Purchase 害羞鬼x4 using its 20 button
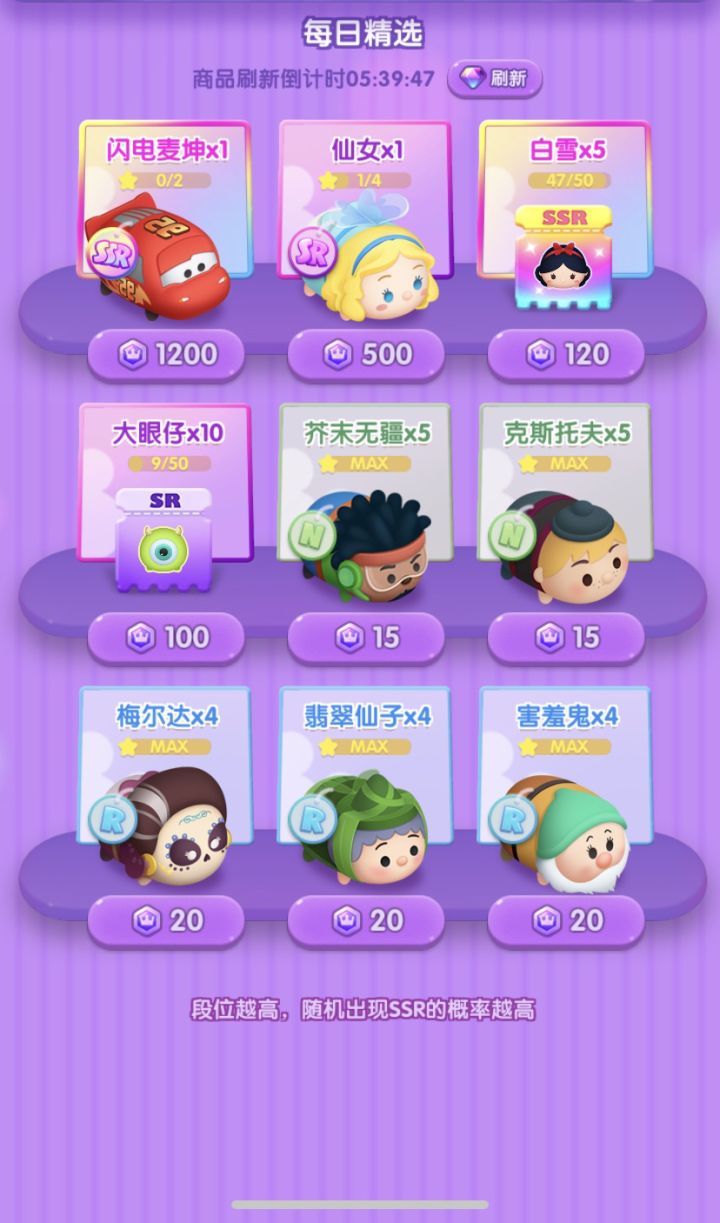Image resolution: width=720 pixels, height=1223 pixels. tap(566, 920)
